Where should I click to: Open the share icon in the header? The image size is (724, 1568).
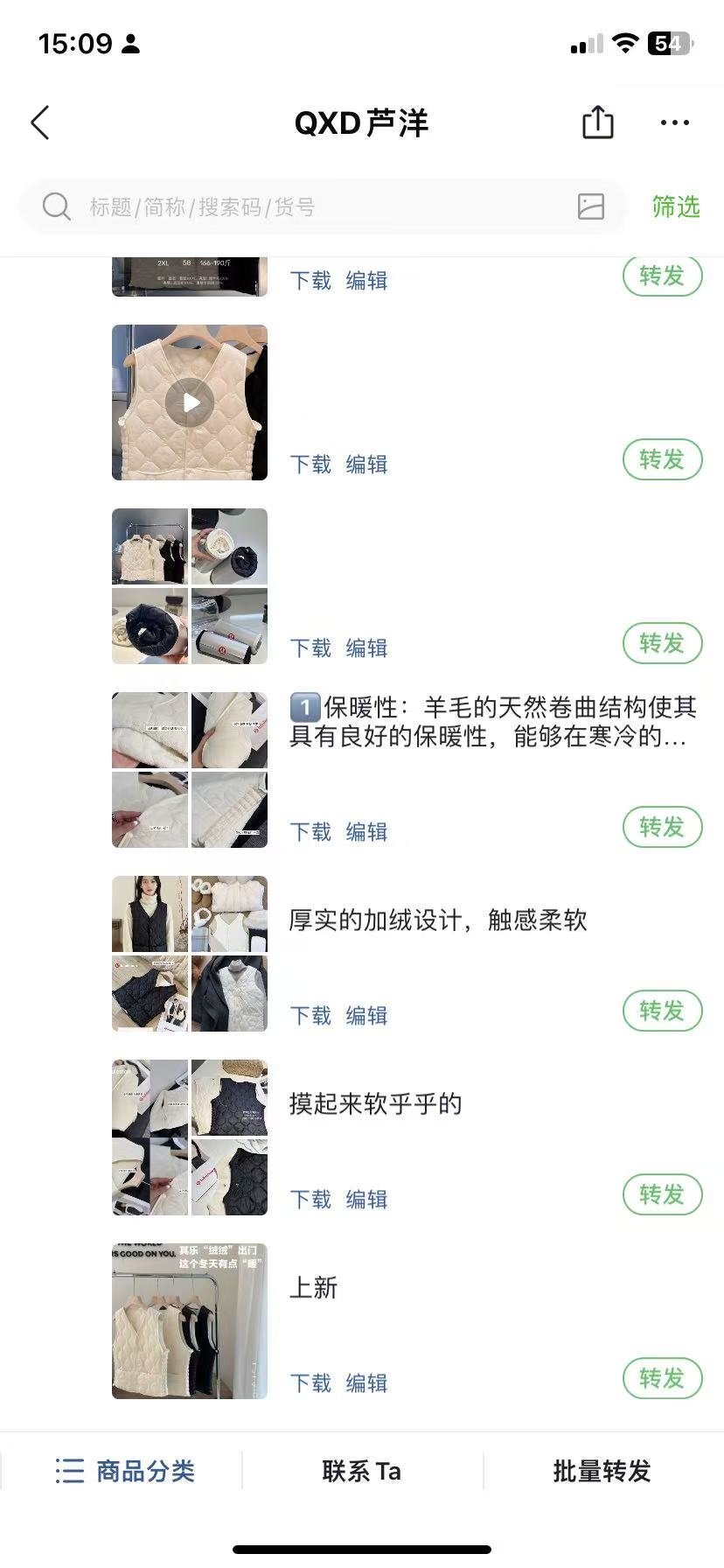tap(598, 122)
